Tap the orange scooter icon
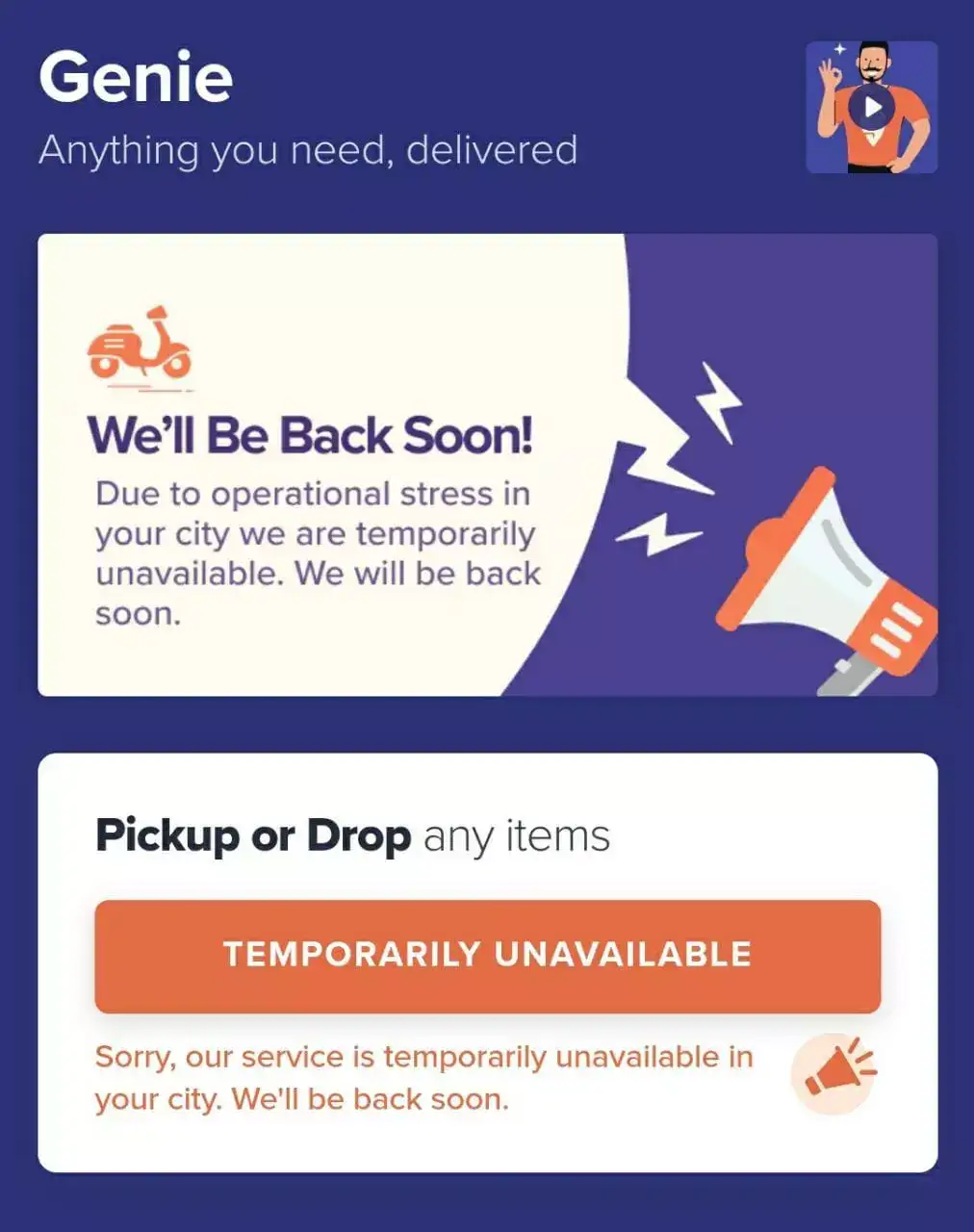 (140, 346)
